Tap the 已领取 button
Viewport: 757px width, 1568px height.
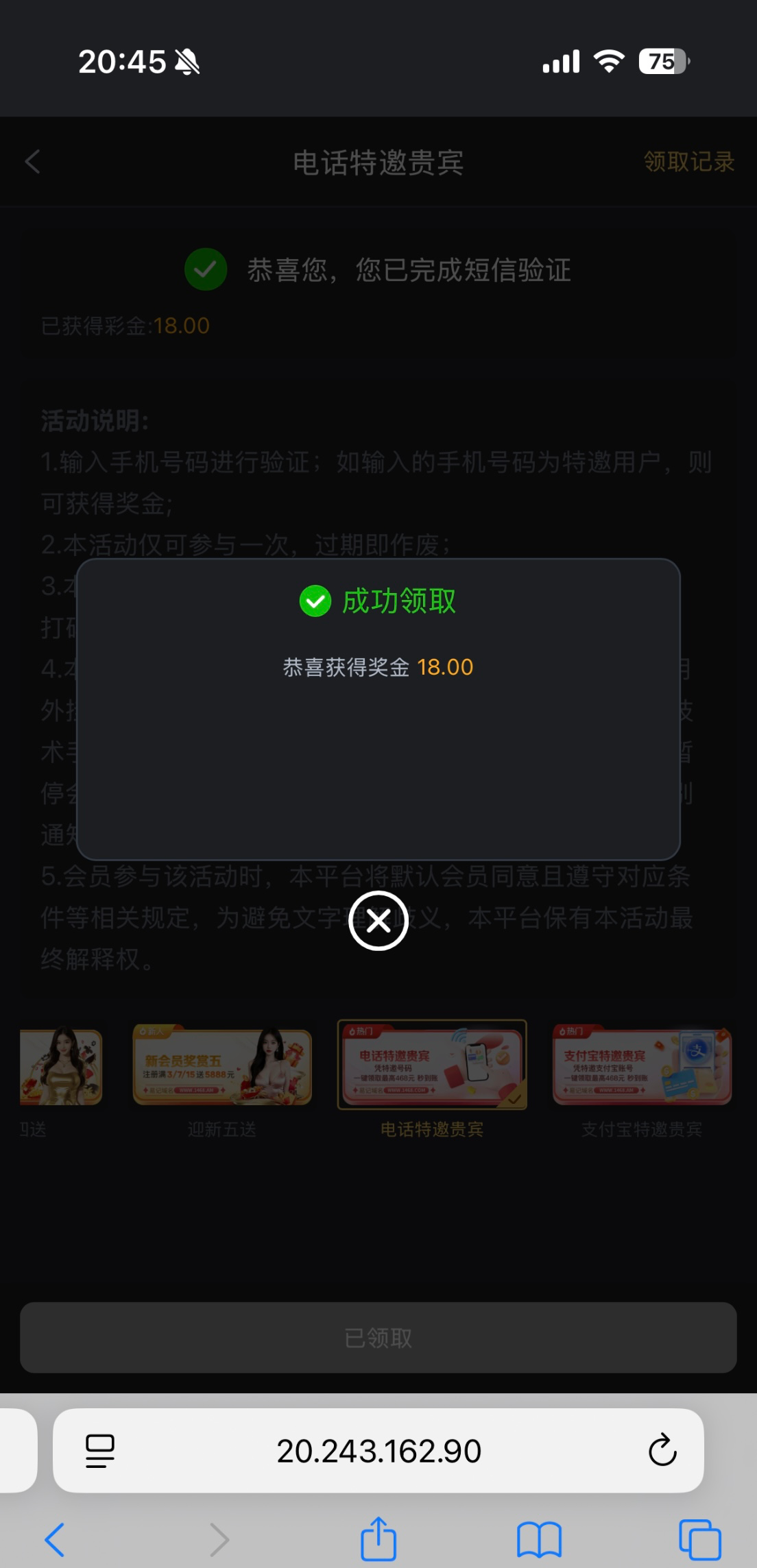click(x=378, y=1338)
